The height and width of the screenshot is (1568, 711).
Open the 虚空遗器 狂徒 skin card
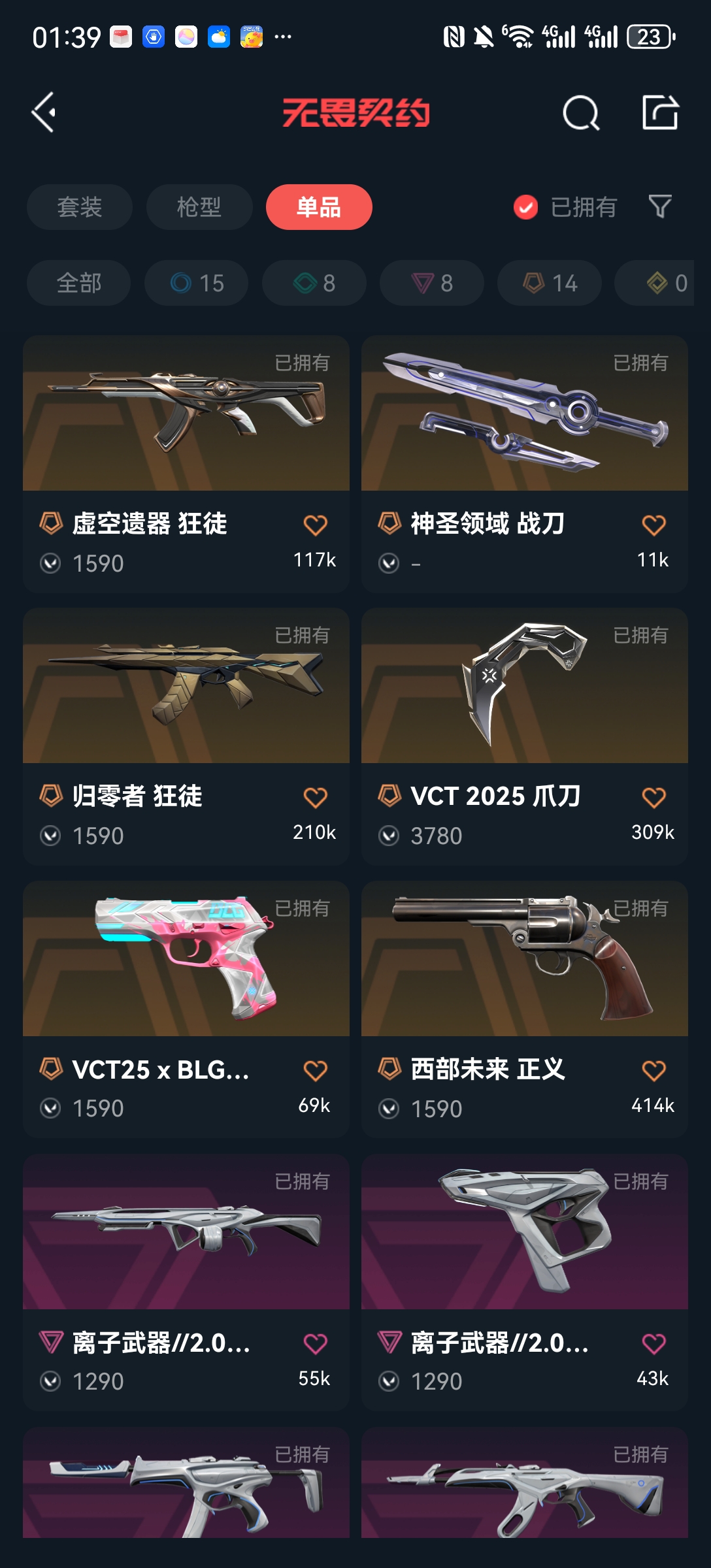(186, 464)
